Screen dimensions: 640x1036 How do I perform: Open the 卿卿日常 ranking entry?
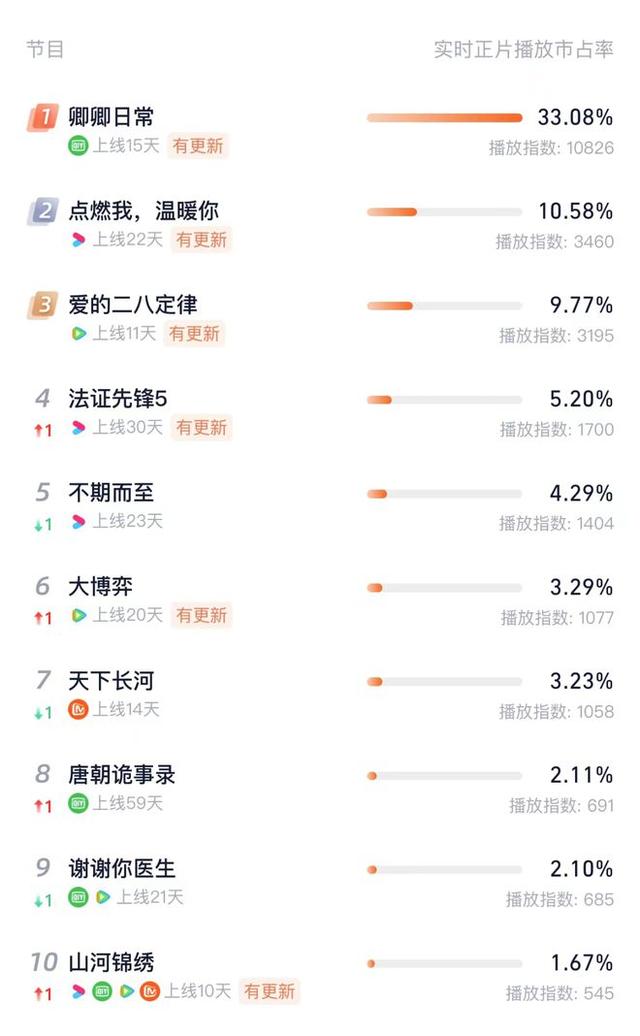(x=320, y=131)
